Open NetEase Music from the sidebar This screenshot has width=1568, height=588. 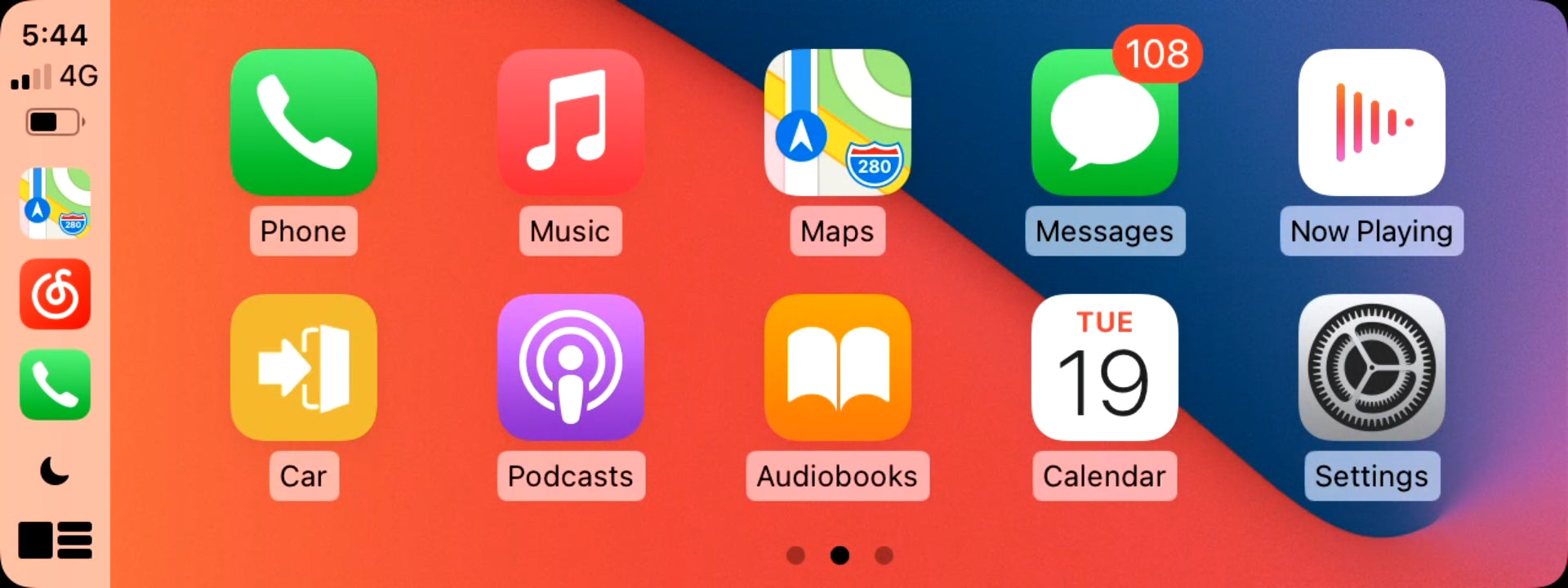(55, 294)
